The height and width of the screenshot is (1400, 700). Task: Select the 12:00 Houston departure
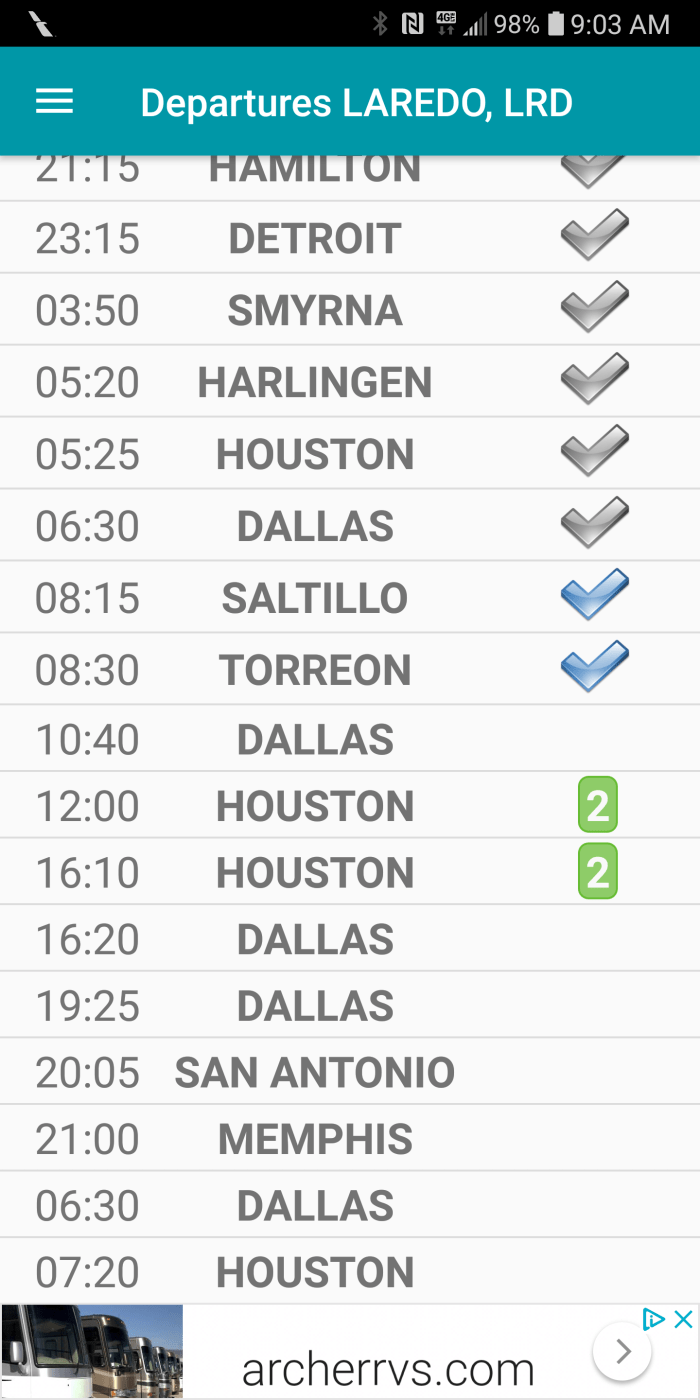315,806
